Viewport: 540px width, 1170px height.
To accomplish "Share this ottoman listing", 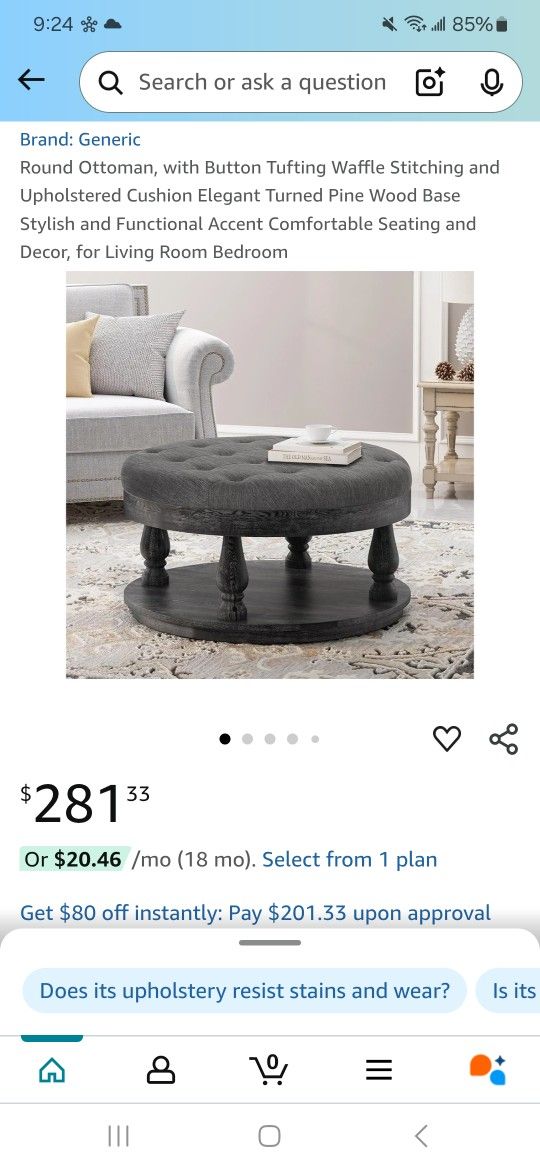I will [x=503, y=739].
